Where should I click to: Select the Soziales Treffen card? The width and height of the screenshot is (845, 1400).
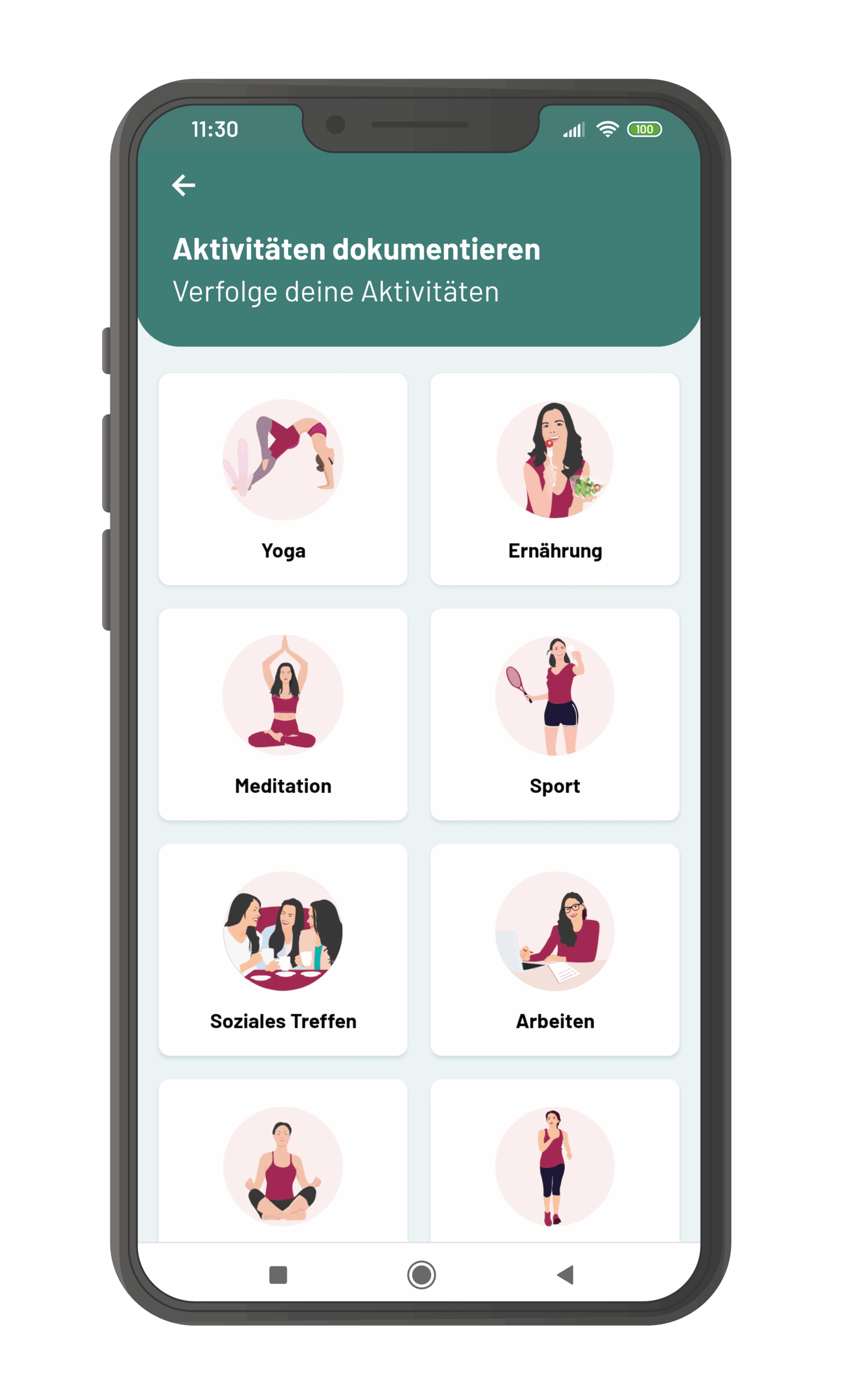tap(283, 949)
